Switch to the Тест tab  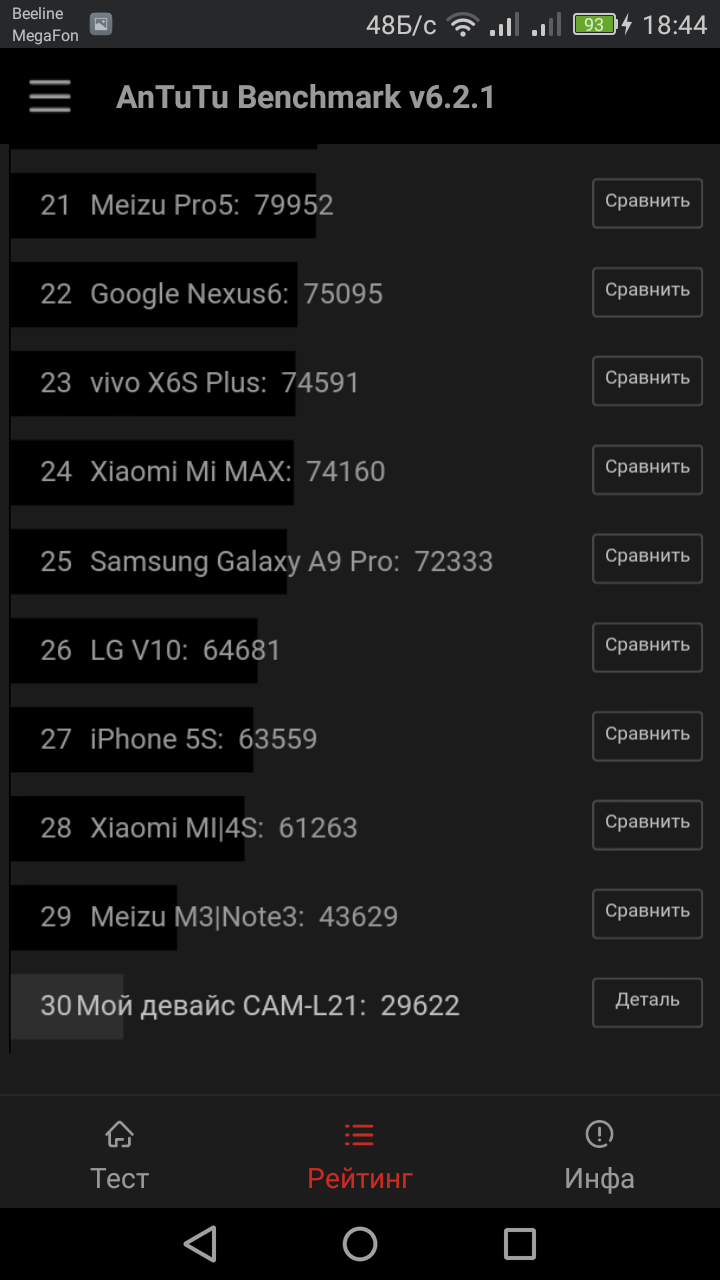120,1155
